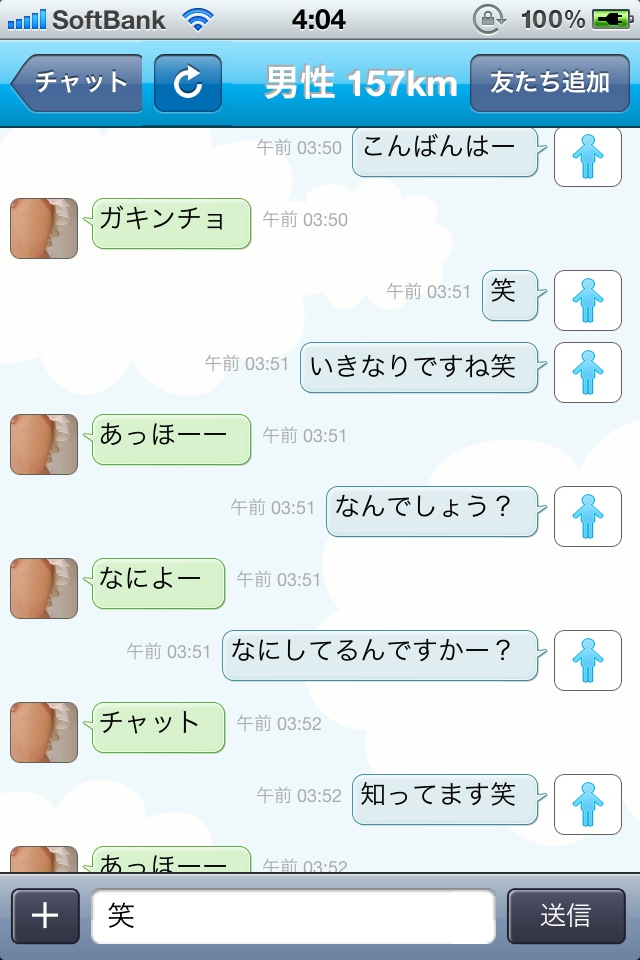640x960 pixels.
Task: Send the message with 送信
Action: pos(566,916)
